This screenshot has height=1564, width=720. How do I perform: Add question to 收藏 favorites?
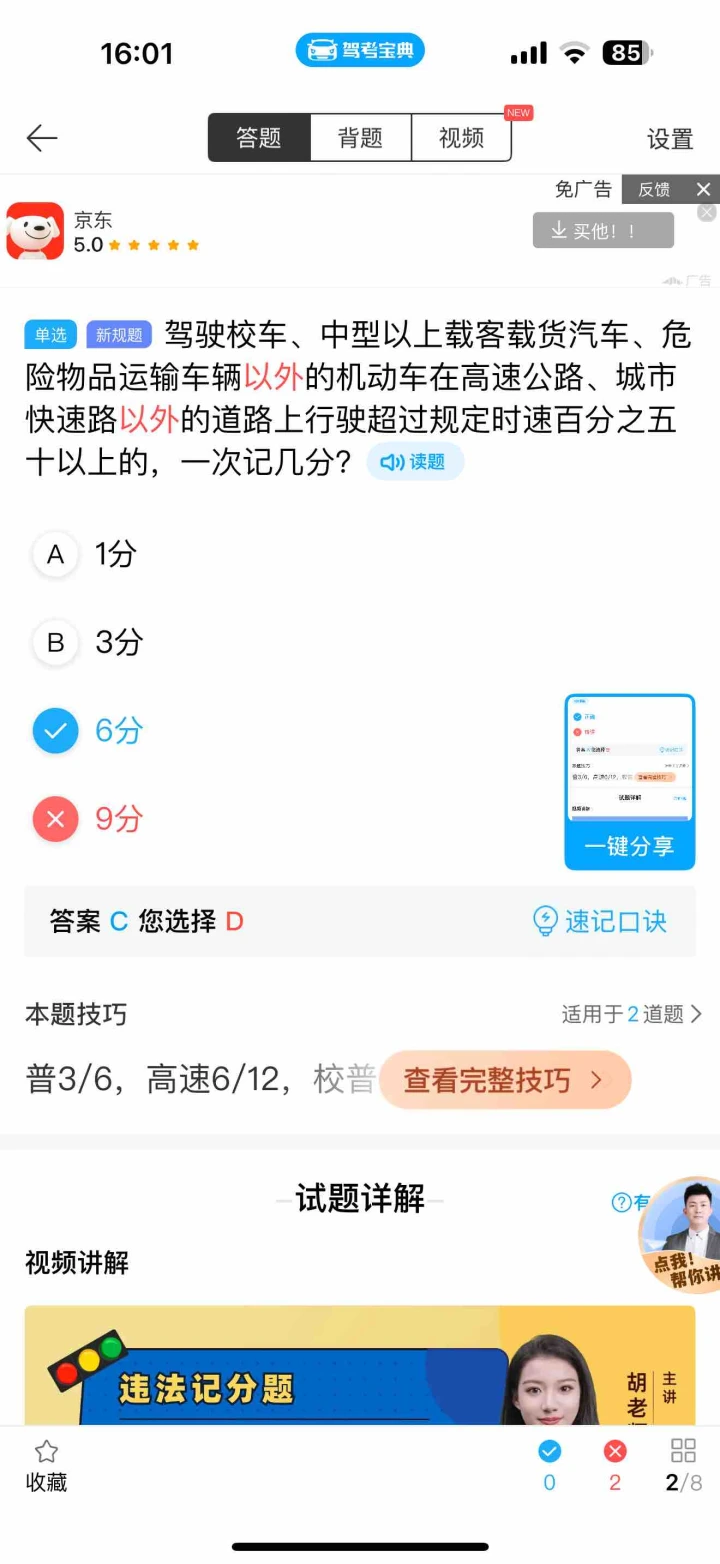pyautogui.click(x=46, y=1465)
